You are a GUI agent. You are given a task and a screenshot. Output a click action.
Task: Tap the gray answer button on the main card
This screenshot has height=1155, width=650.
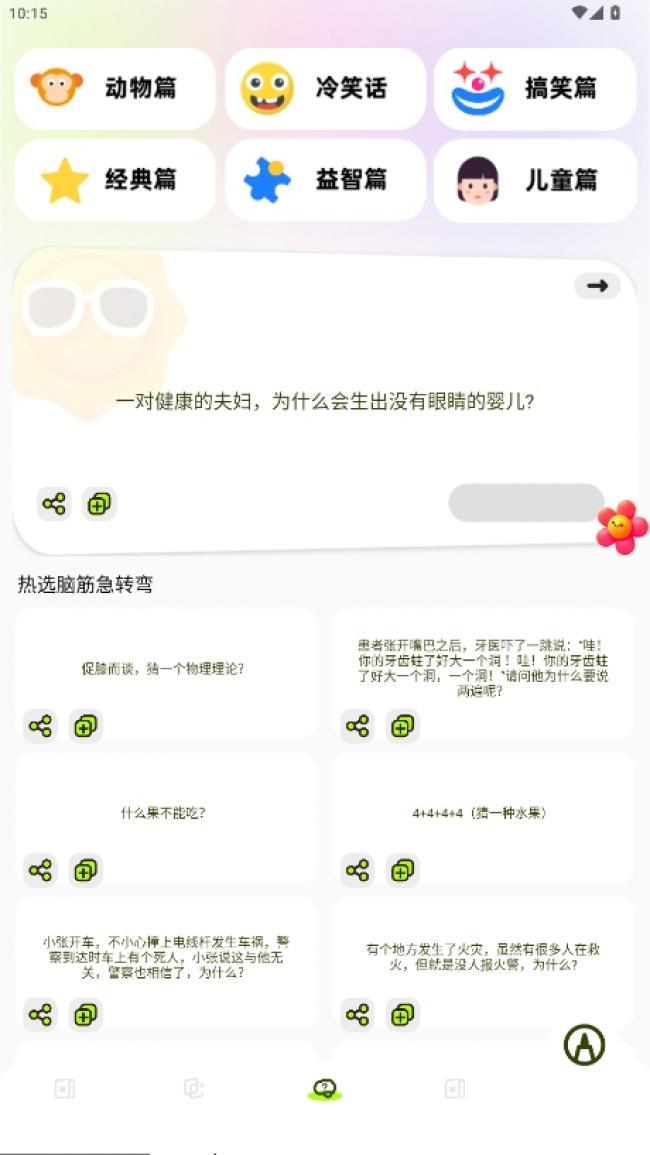pos(526,503)
